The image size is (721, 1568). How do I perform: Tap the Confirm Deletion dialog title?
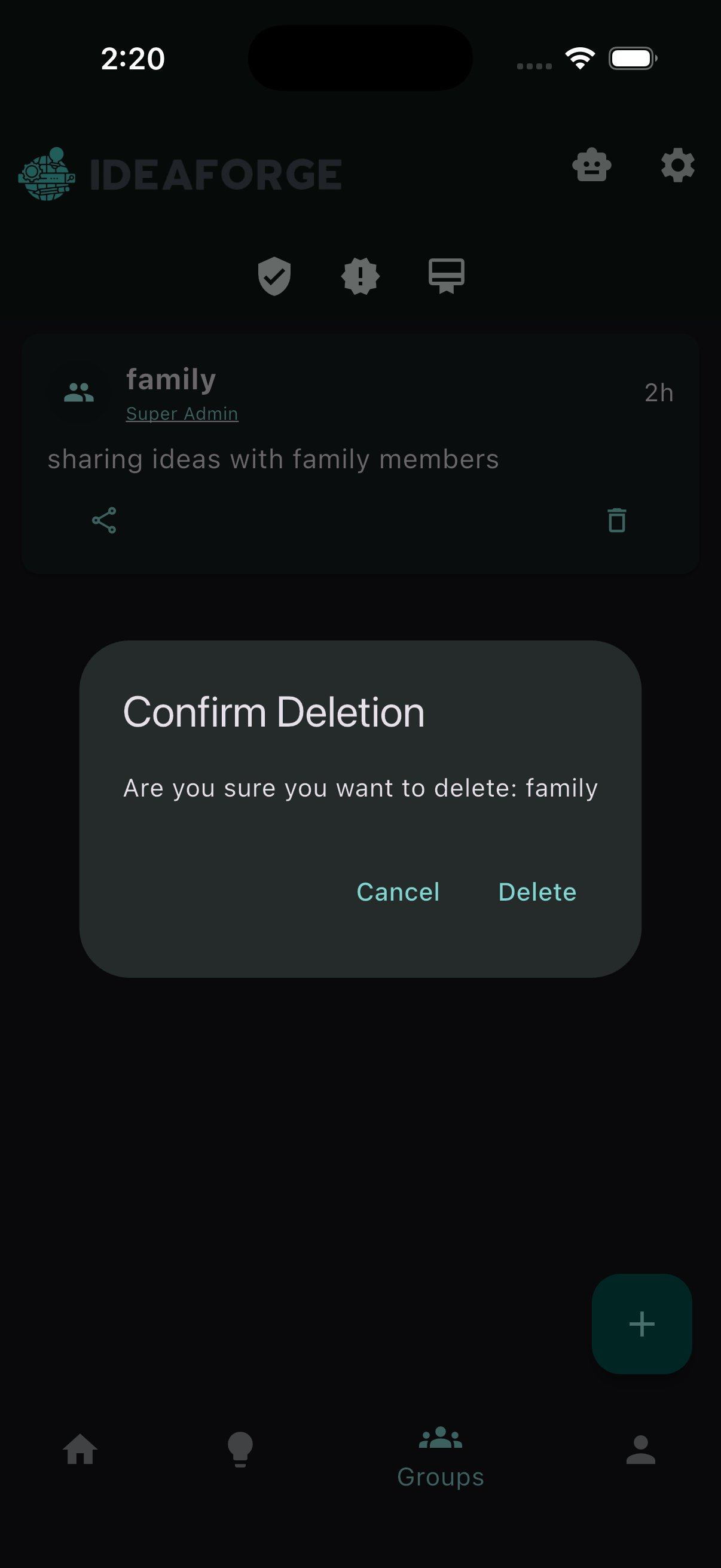(273, 712)
